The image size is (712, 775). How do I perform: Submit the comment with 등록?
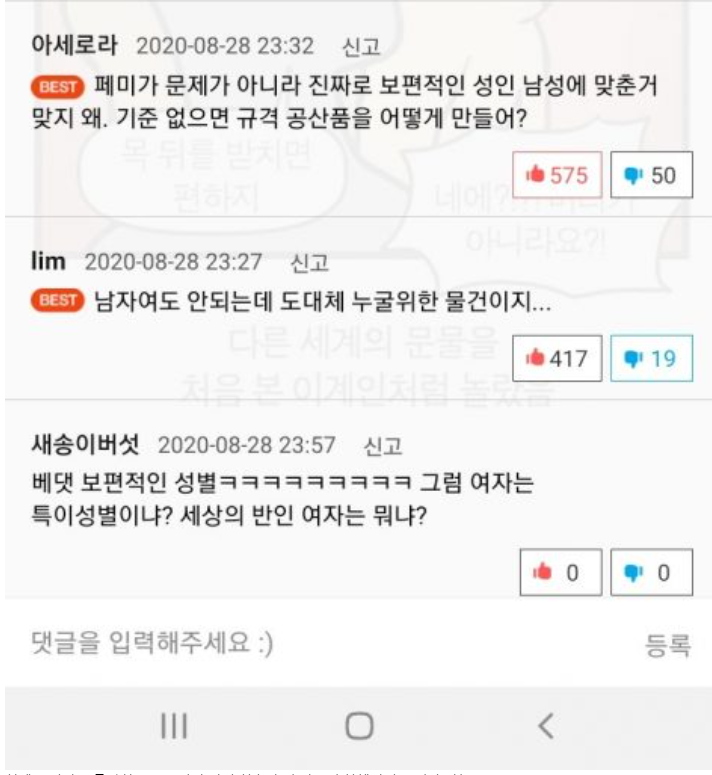(668, 645)
